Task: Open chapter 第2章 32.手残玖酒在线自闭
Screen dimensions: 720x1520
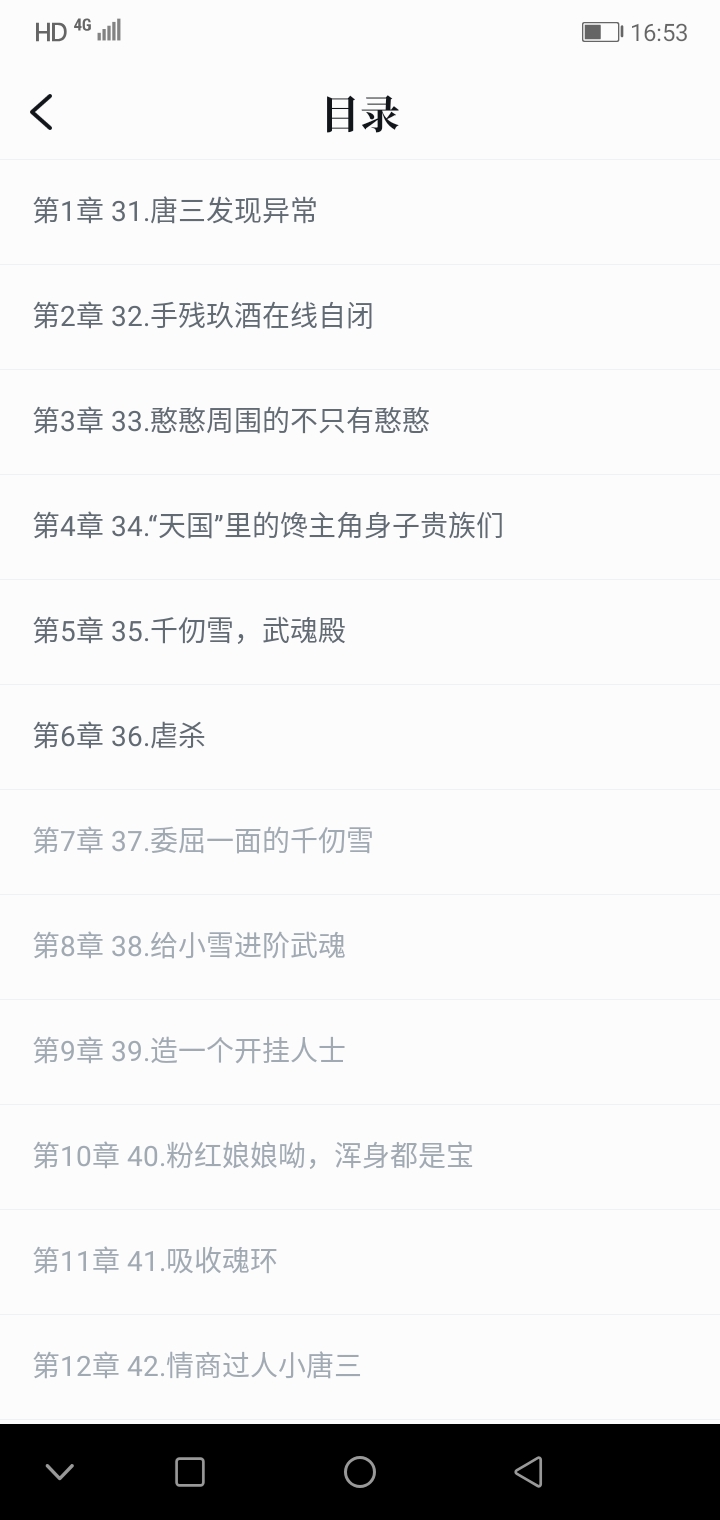Action: [x=360, y=317]
